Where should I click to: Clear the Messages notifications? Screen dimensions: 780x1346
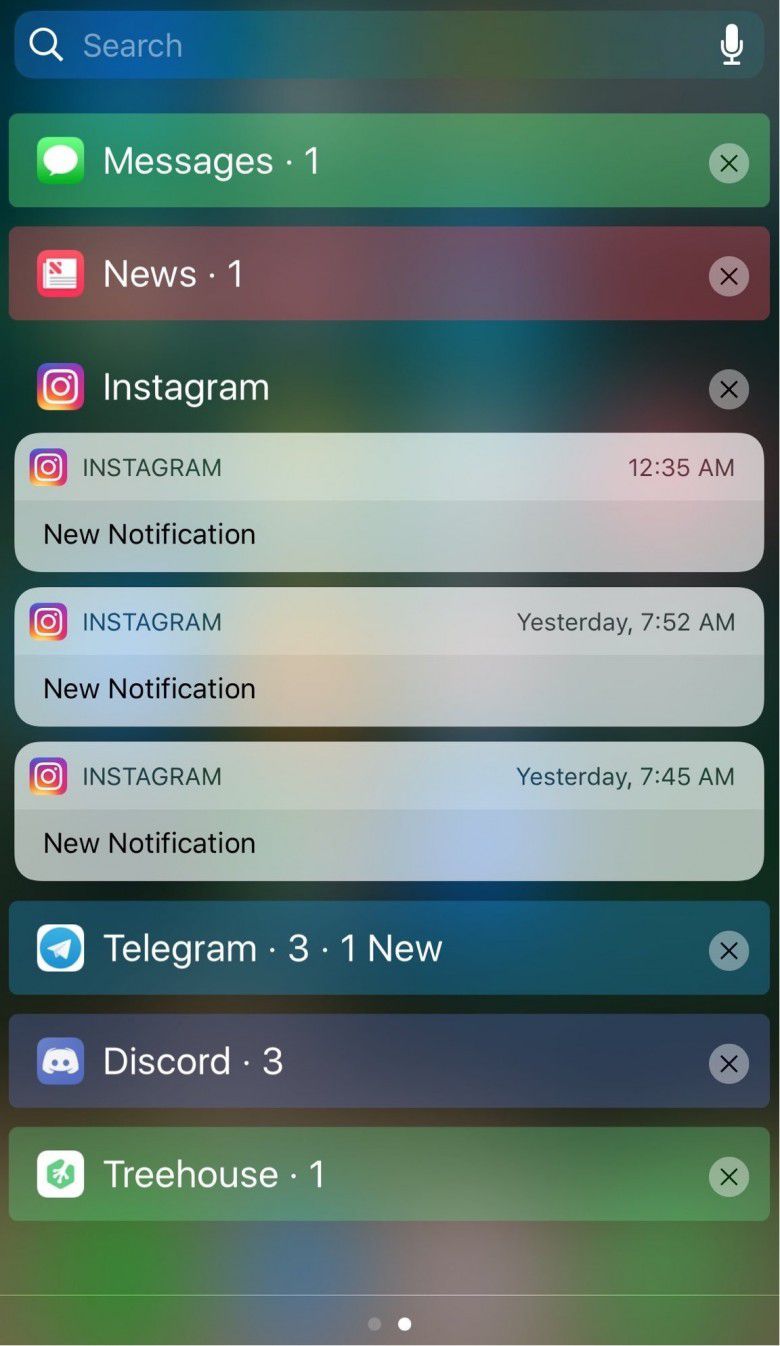(x=729, y=163)
